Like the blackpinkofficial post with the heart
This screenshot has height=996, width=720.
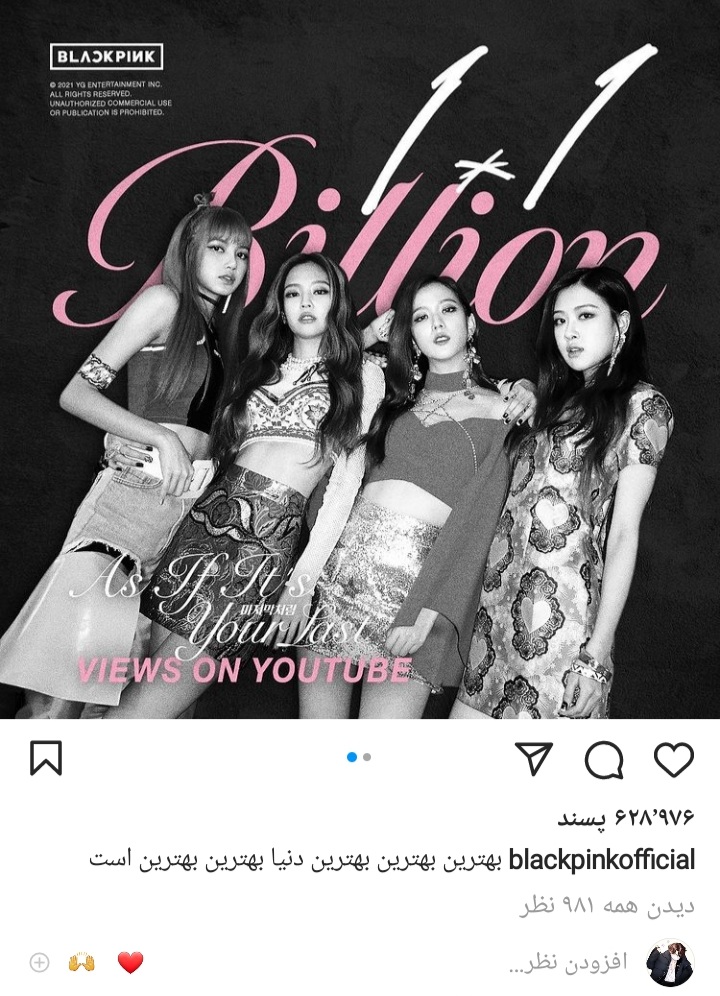click(x=673, y=760)
